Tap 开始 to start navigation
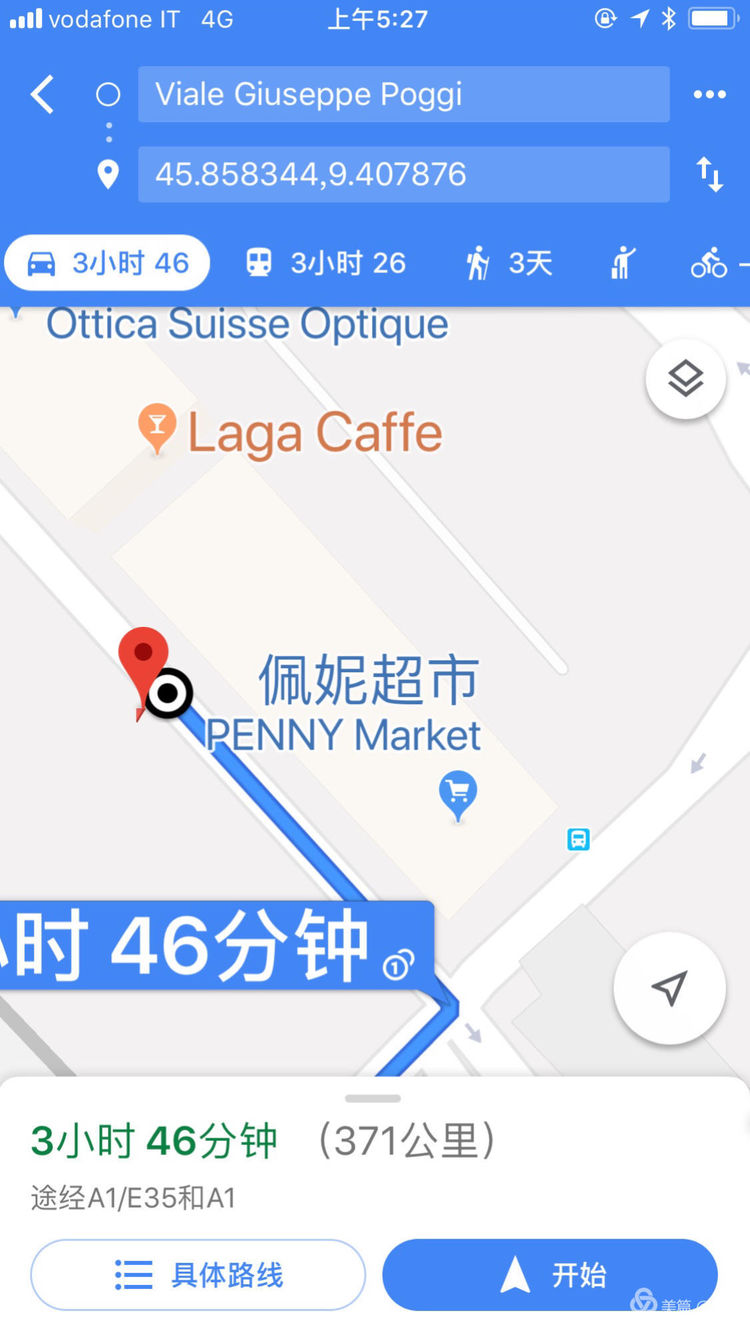 [550, 1274]
